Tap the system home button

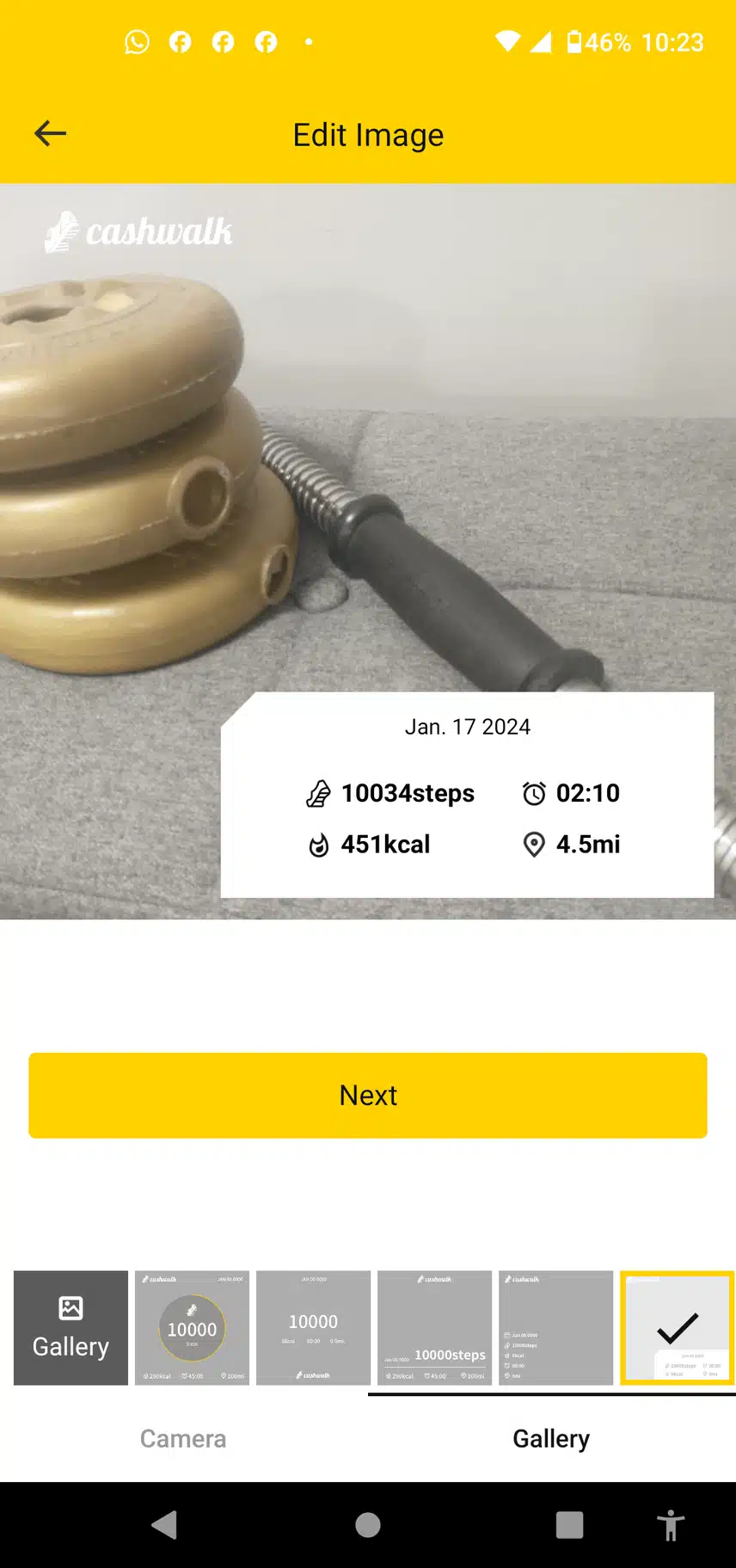[x=368, y=1525]
